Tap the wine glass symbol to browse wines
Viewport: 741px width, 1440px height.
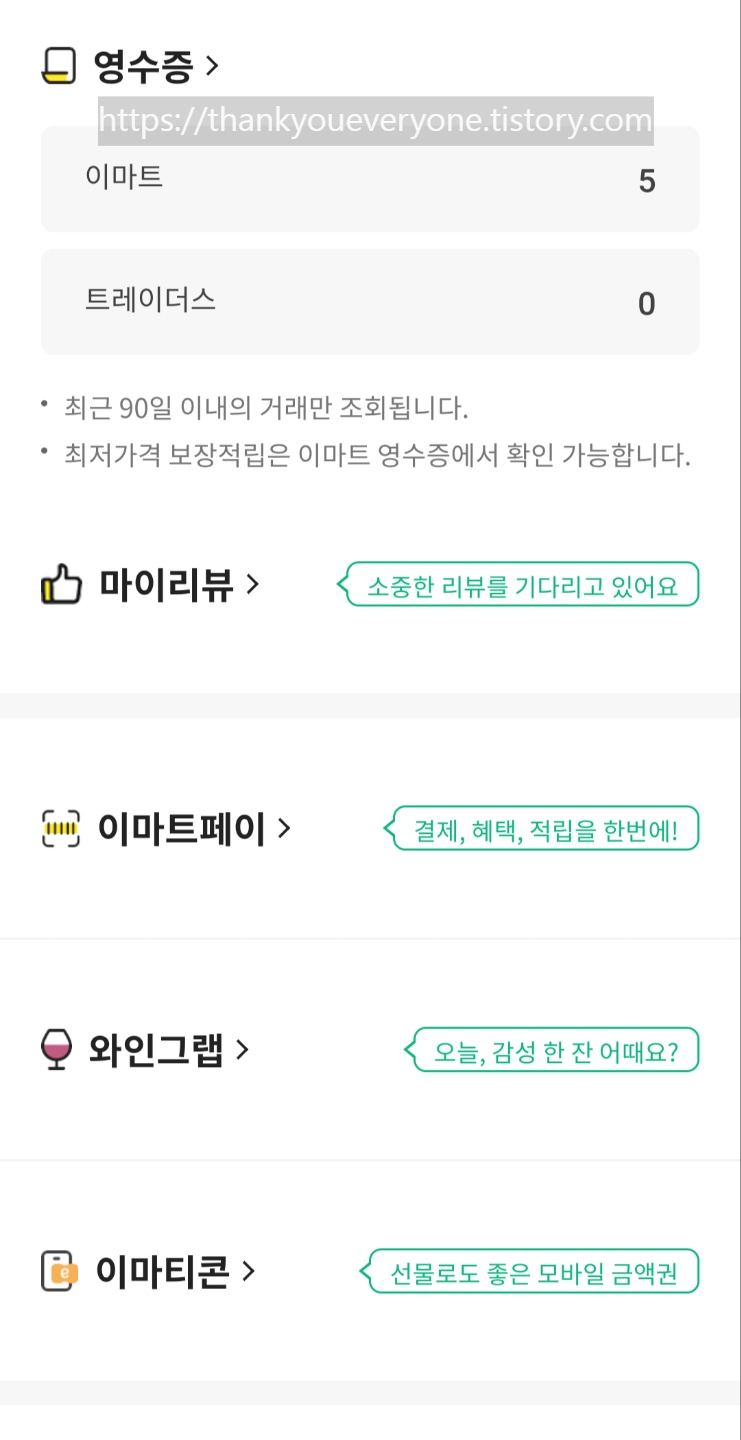tap(58, 1050)
